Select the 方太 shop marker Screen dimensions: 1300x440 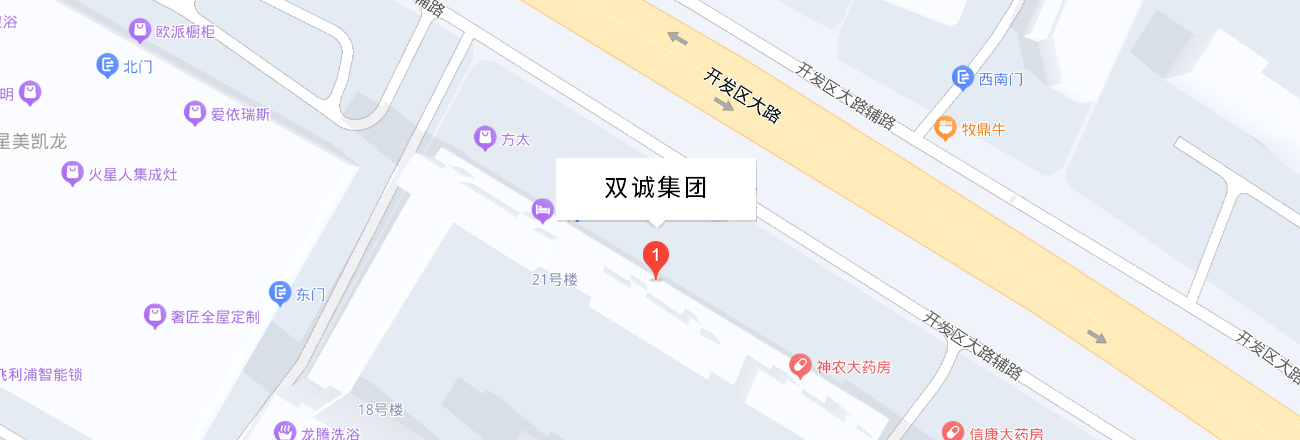[x=485, y=138]
